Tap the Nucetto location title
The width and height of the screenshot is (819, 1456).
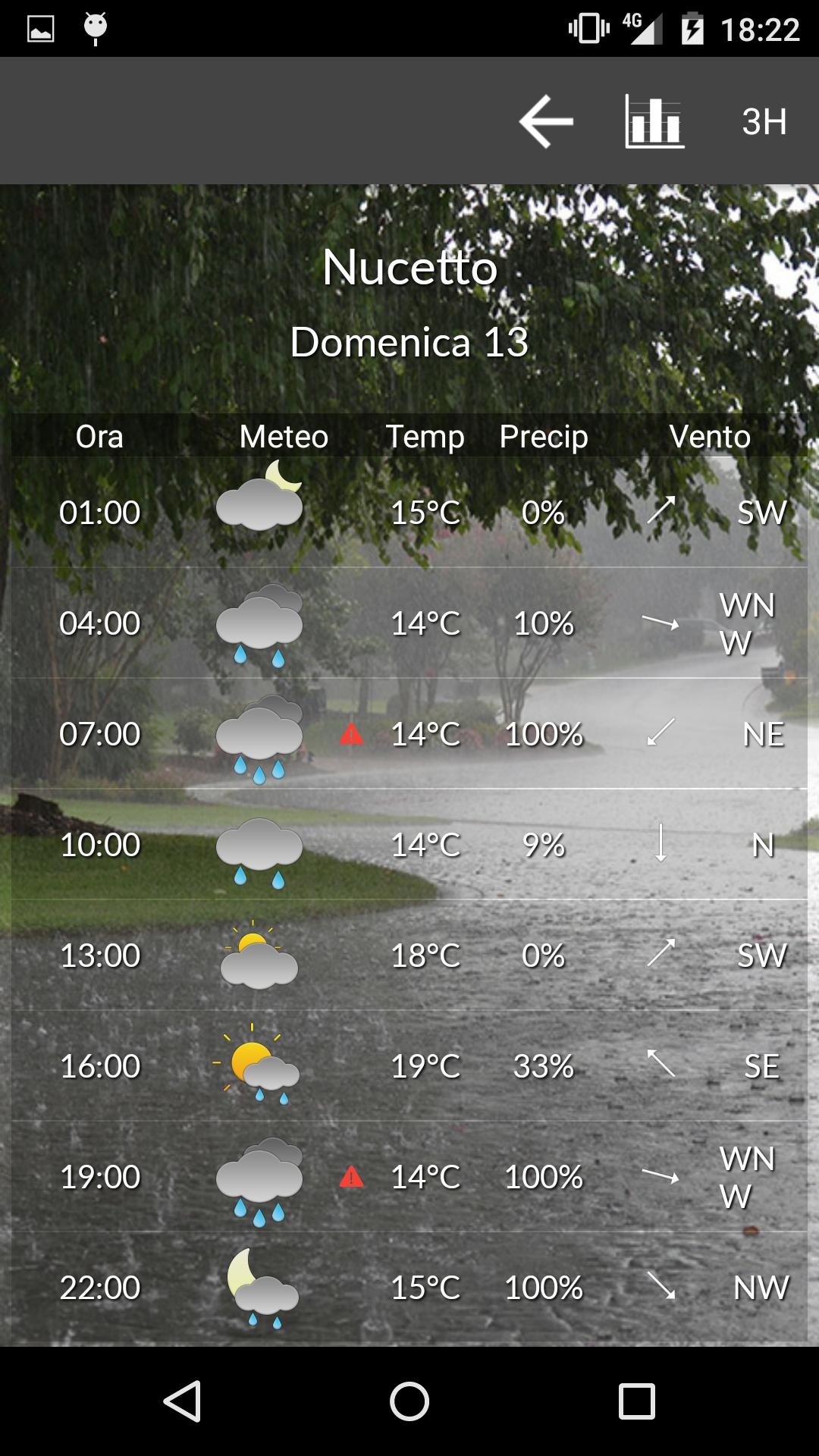[409, 267]
